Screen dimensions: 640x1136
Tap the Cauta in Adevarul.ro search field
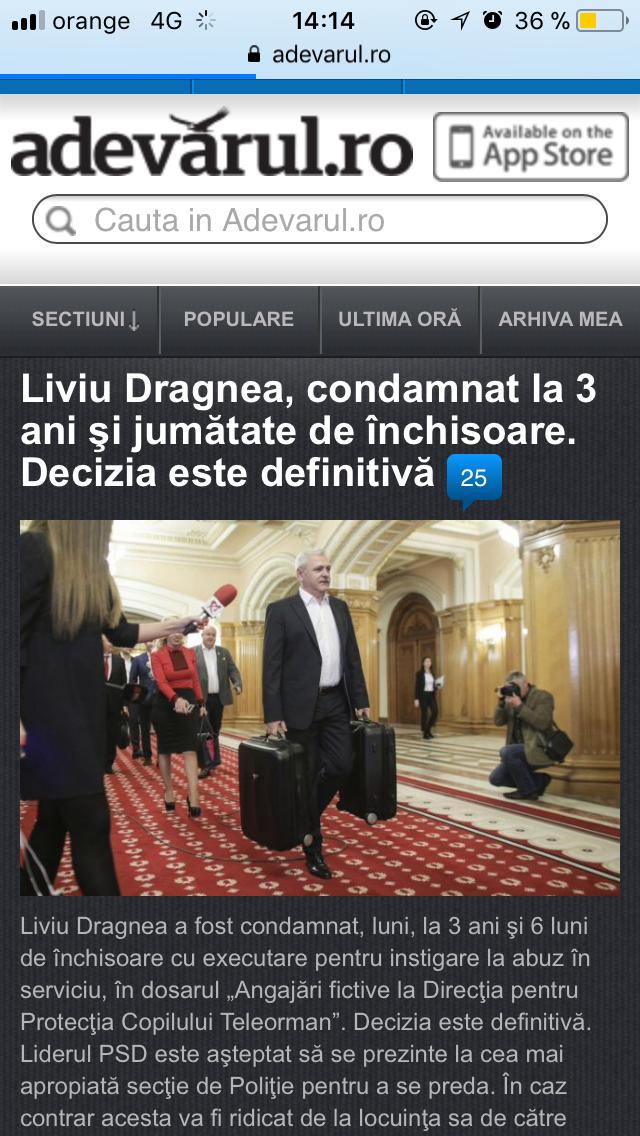(320, 220)
